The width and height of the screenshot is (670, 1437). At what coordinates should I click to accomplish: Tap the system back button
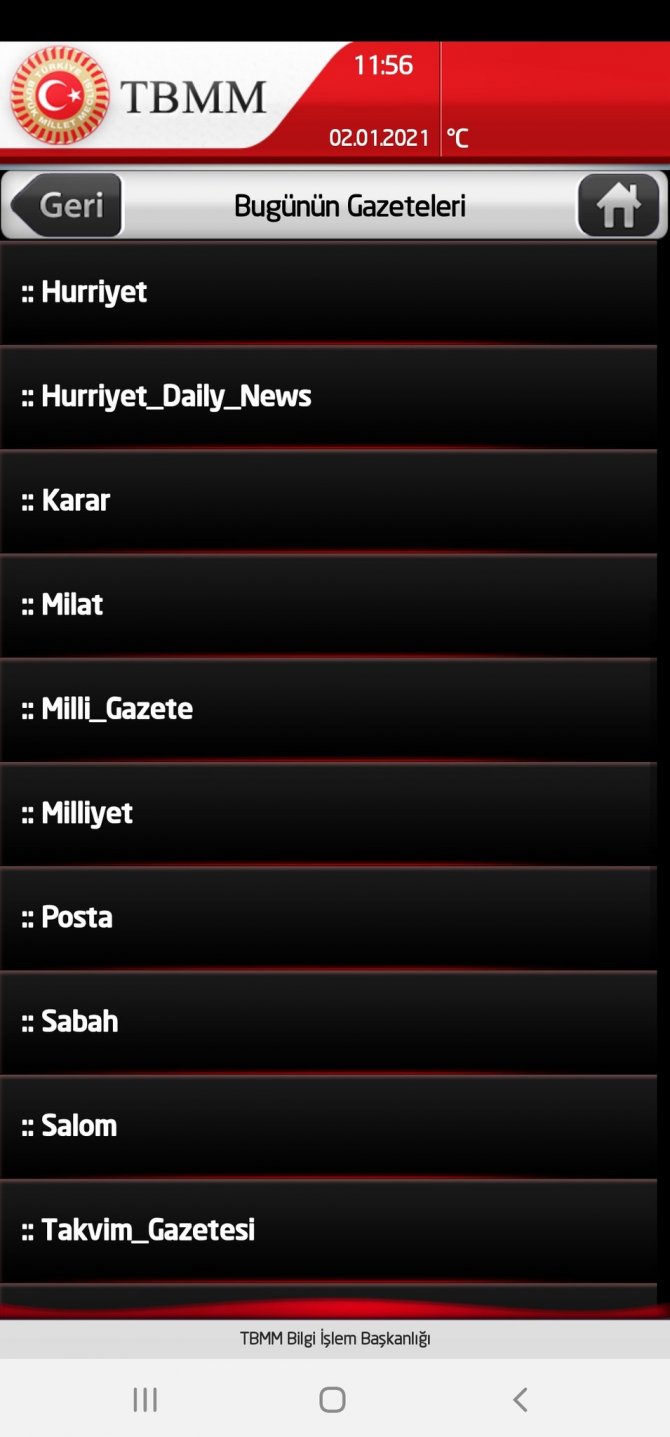click(520, 1399)
